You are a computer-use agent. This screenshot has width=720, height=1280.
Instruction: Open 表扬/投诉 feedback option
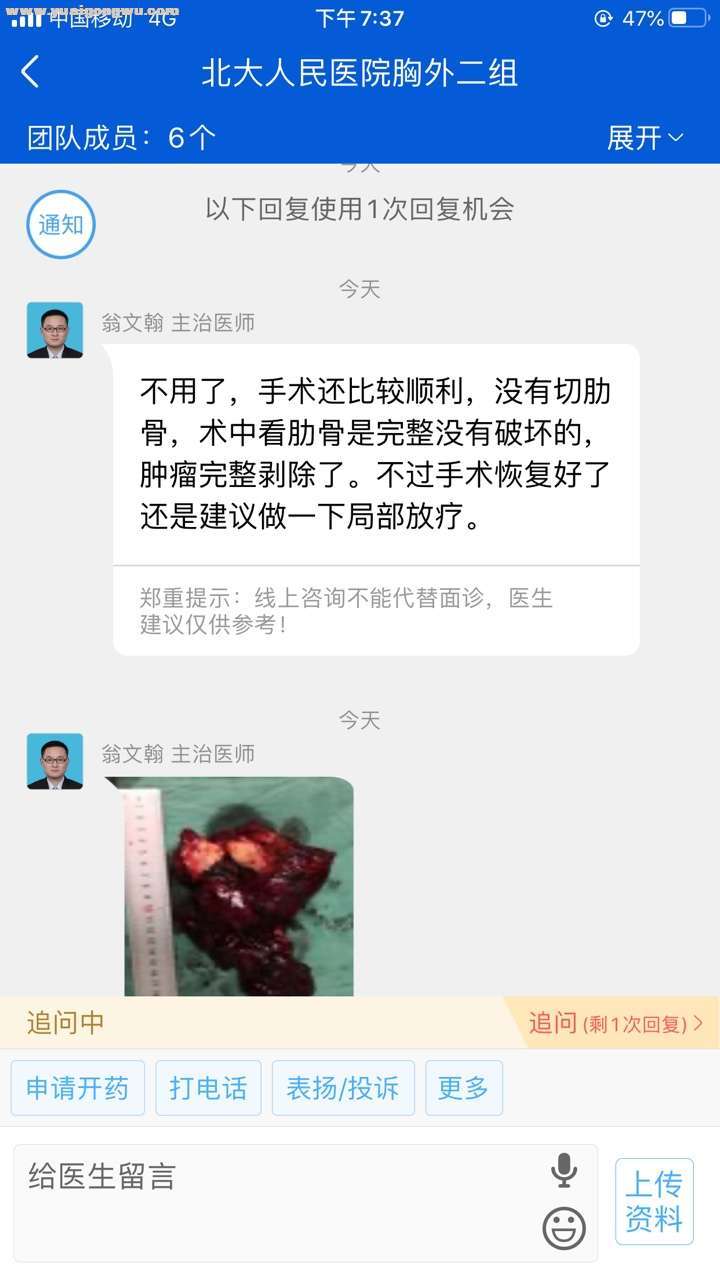343,1088
